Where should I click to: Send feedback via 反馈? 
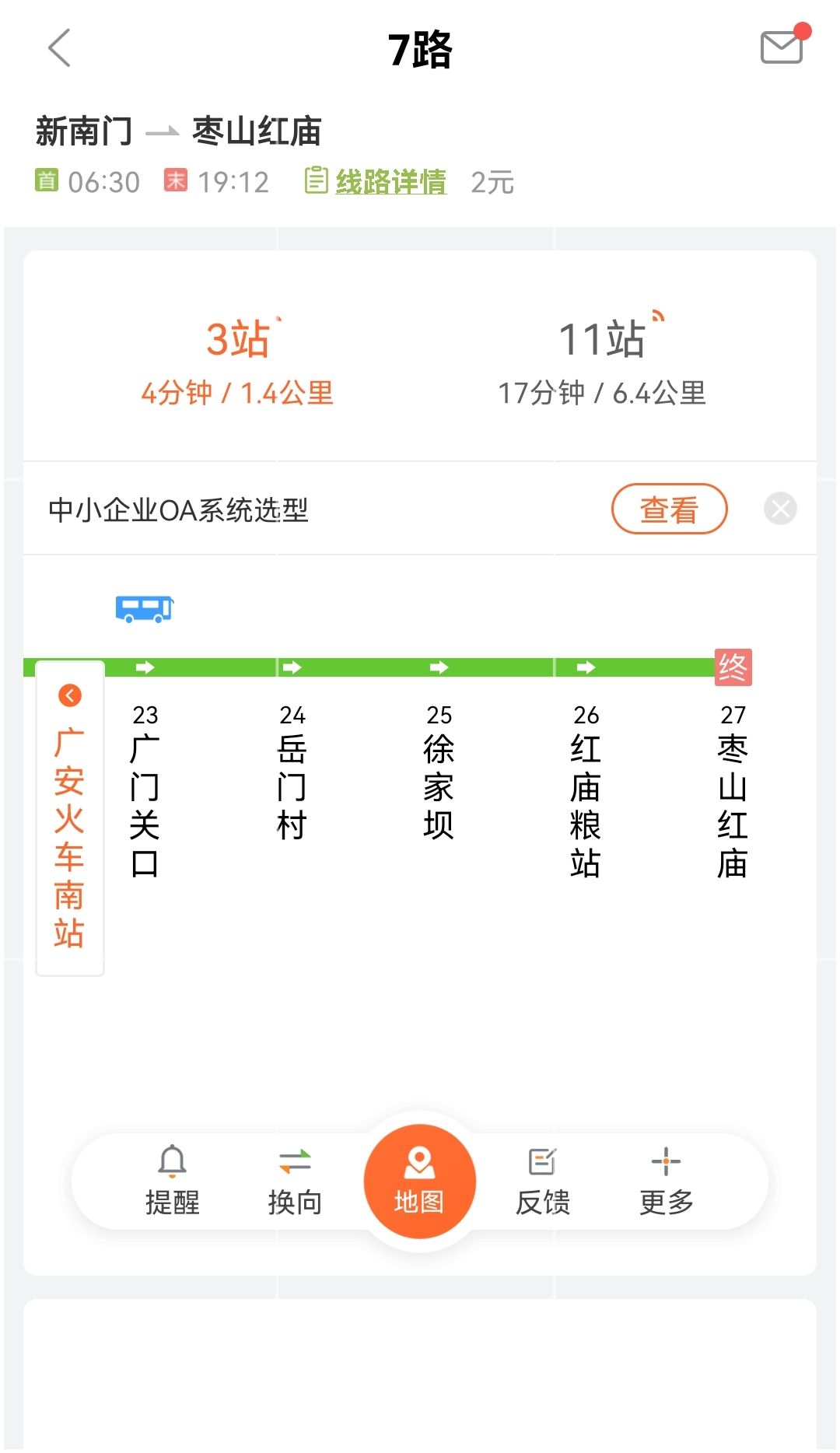(543, 1181)
